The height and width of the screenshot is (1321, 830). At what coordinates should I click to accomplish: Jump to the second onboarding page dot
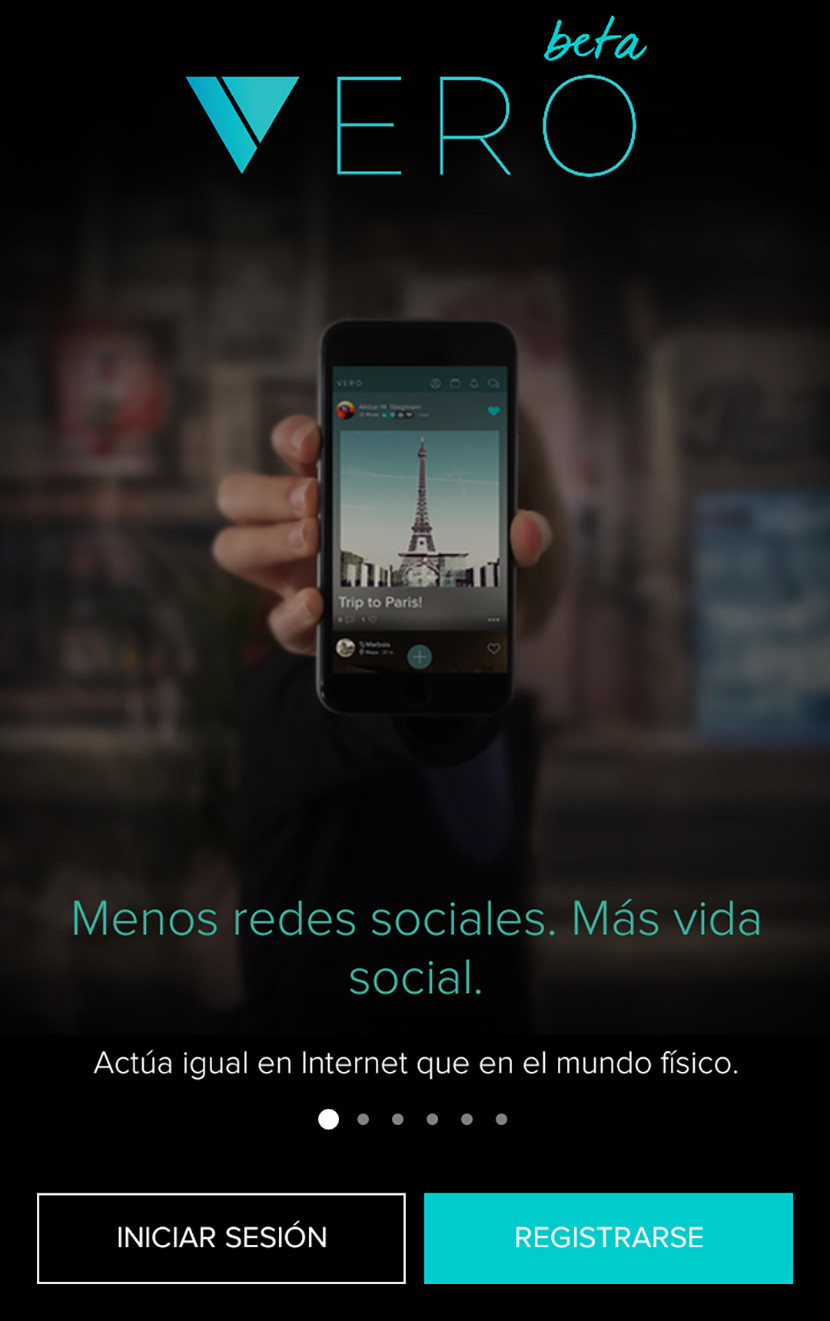(x=363, y=1119)
